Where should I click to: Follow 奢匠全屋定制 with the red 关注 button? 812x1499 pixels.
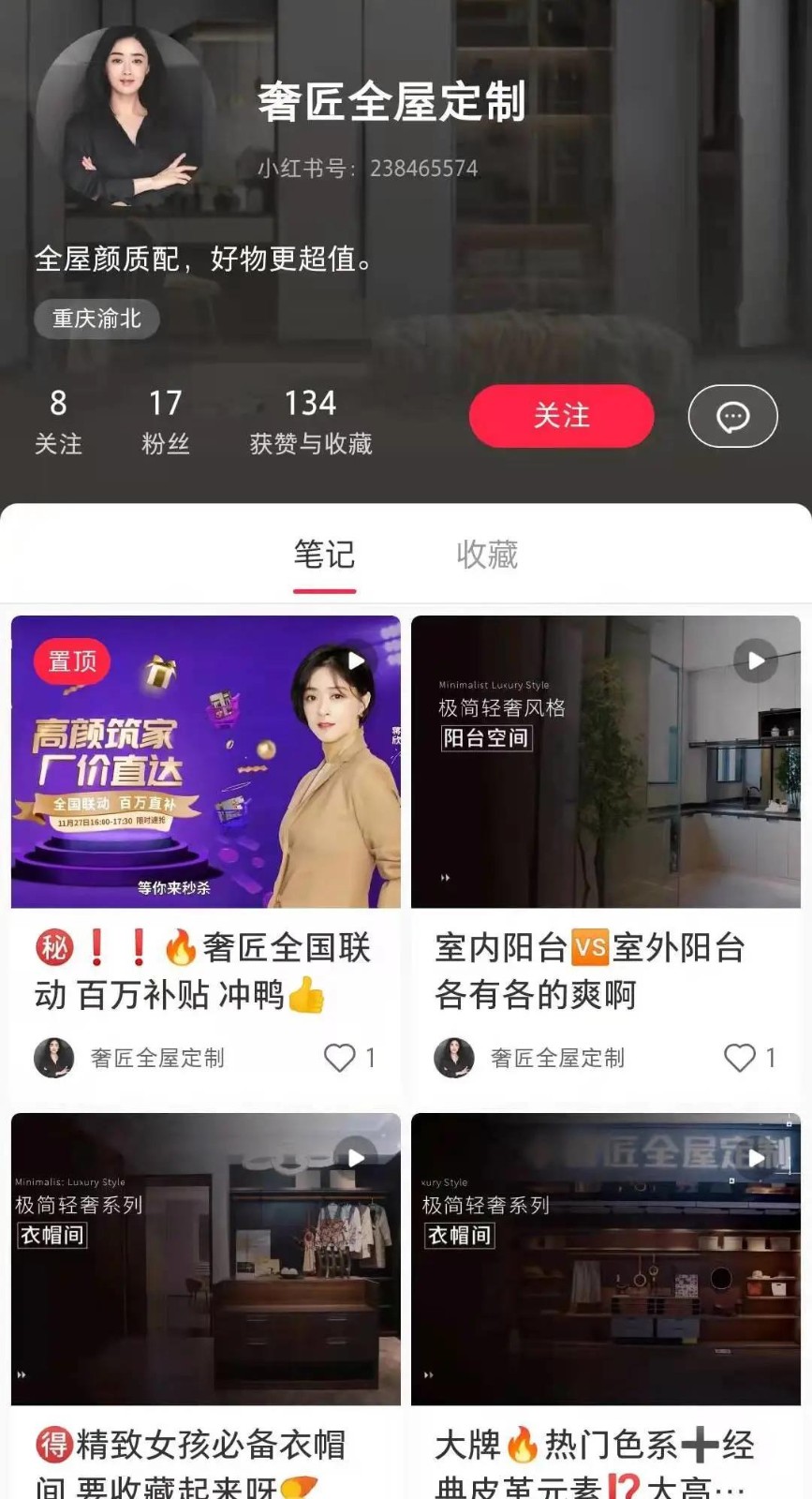[561, 416]
